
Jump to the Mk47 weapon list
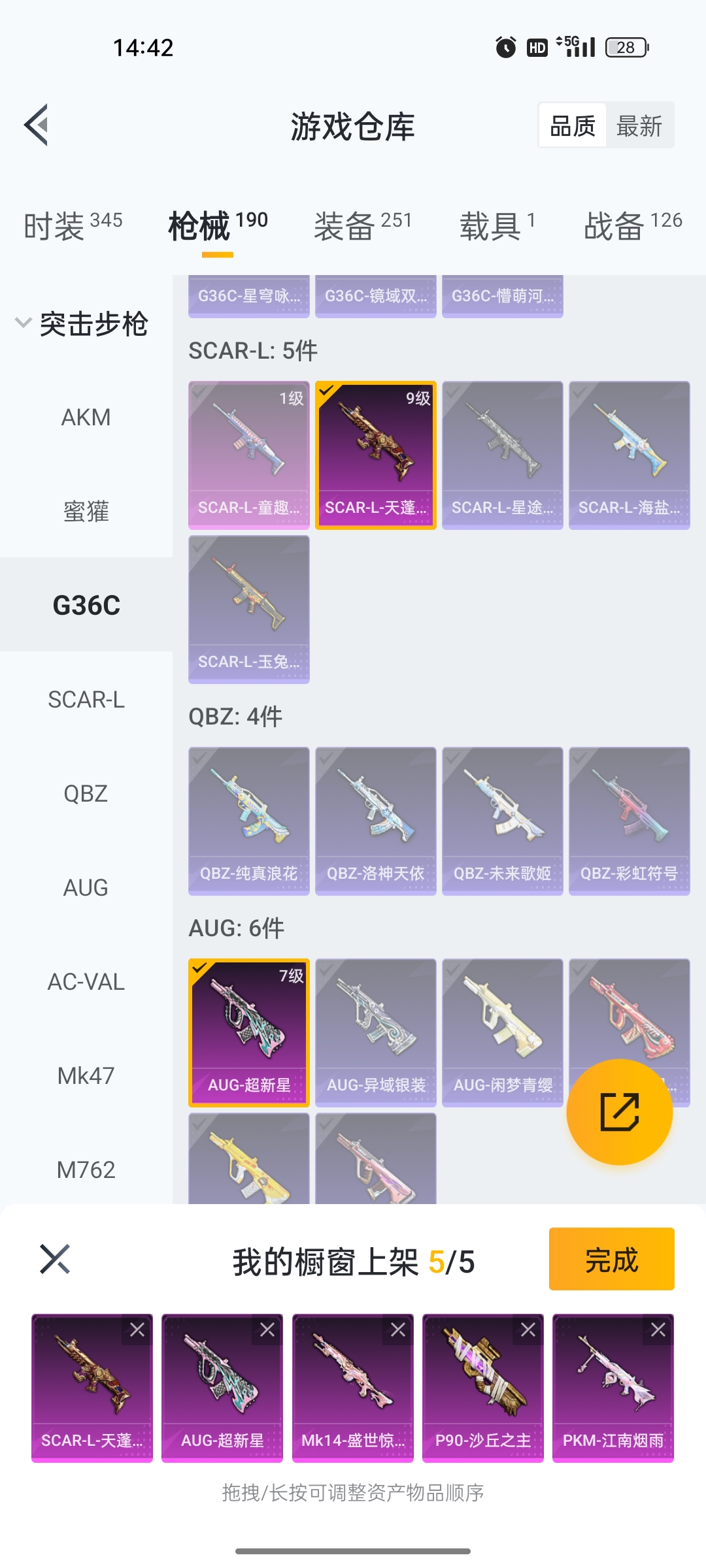86,1075
